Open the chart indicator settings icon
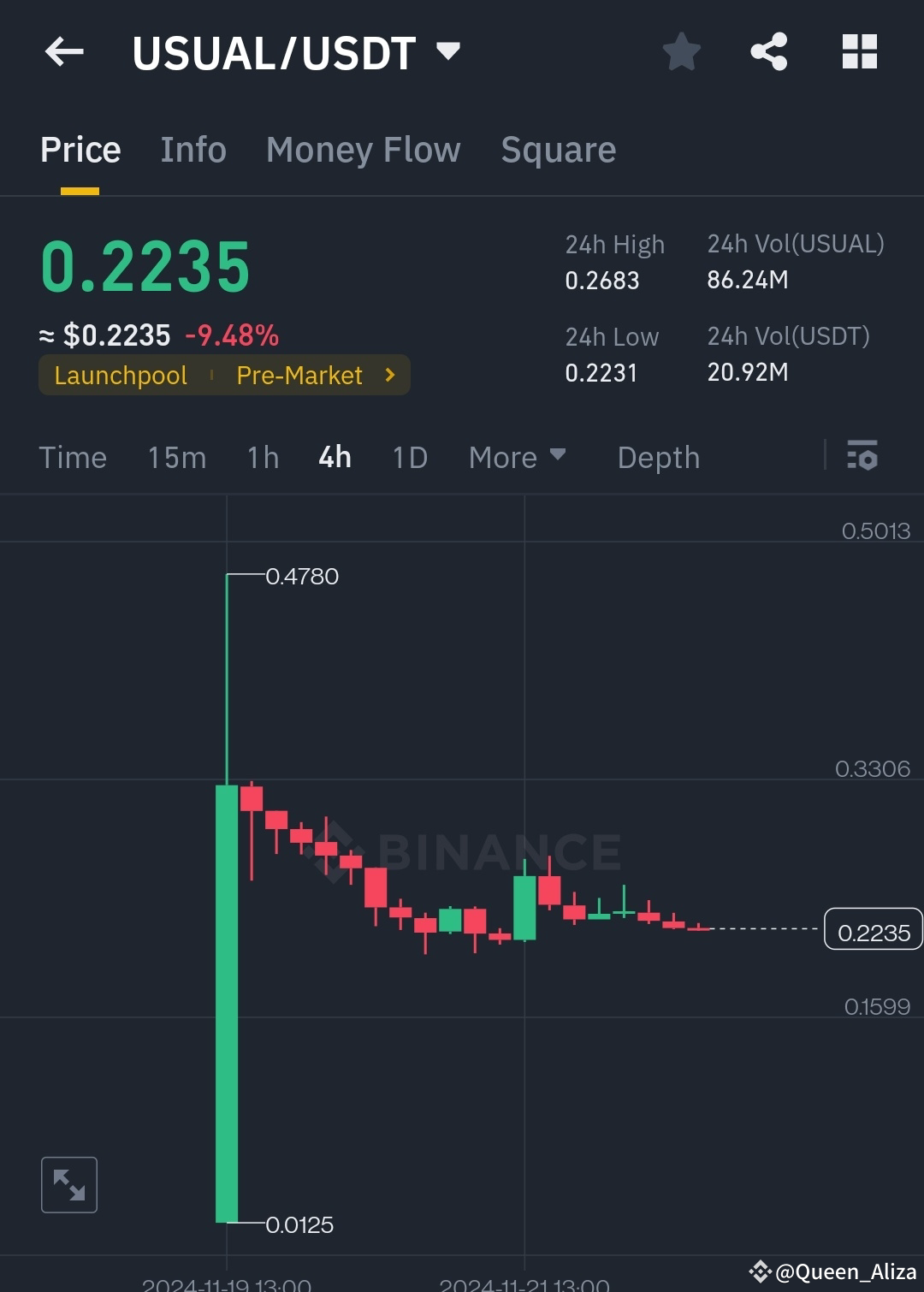This screenshot has width=924, height=1292. (863, 457)
